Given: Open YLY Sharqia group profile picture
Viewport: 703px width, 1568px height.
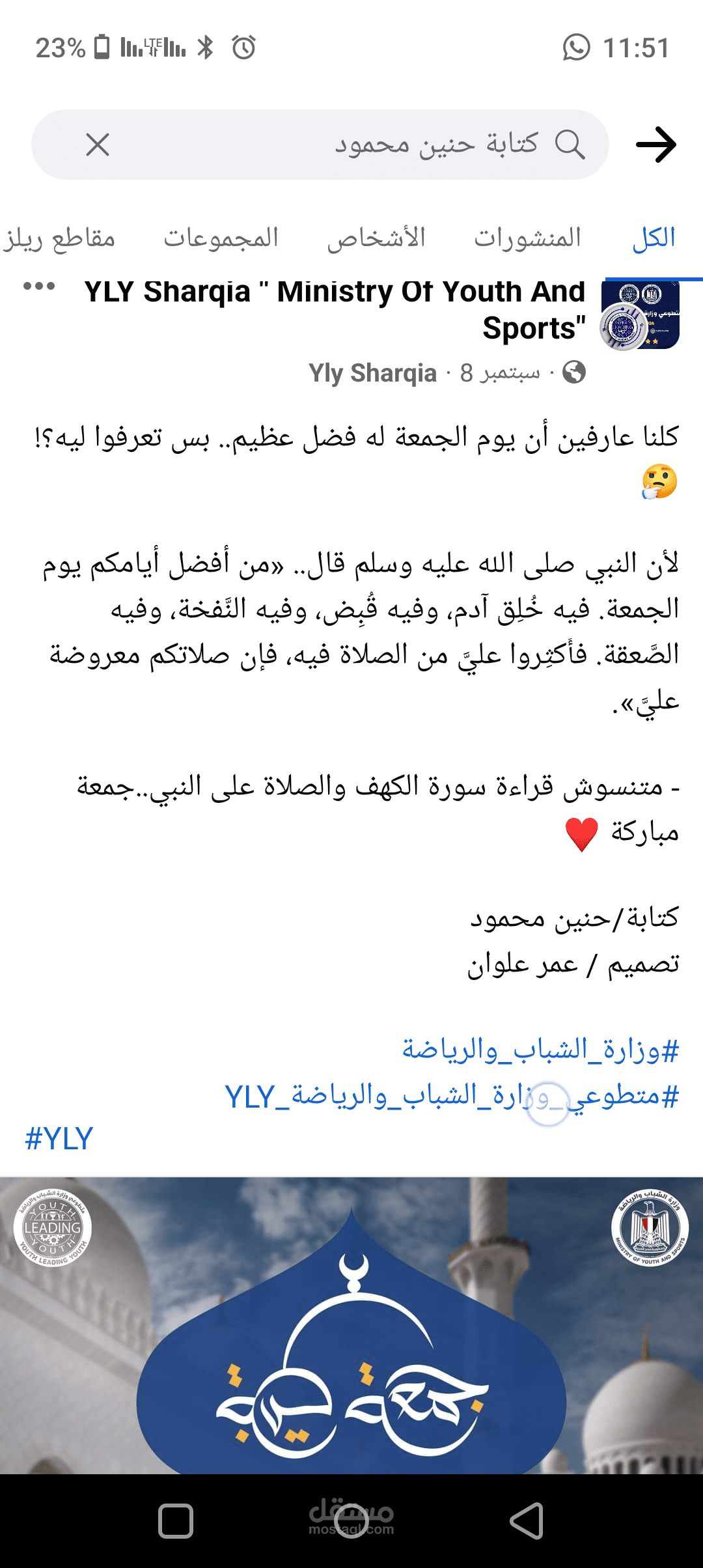Looking at the screenshot, I should click(x=639, y=316).
